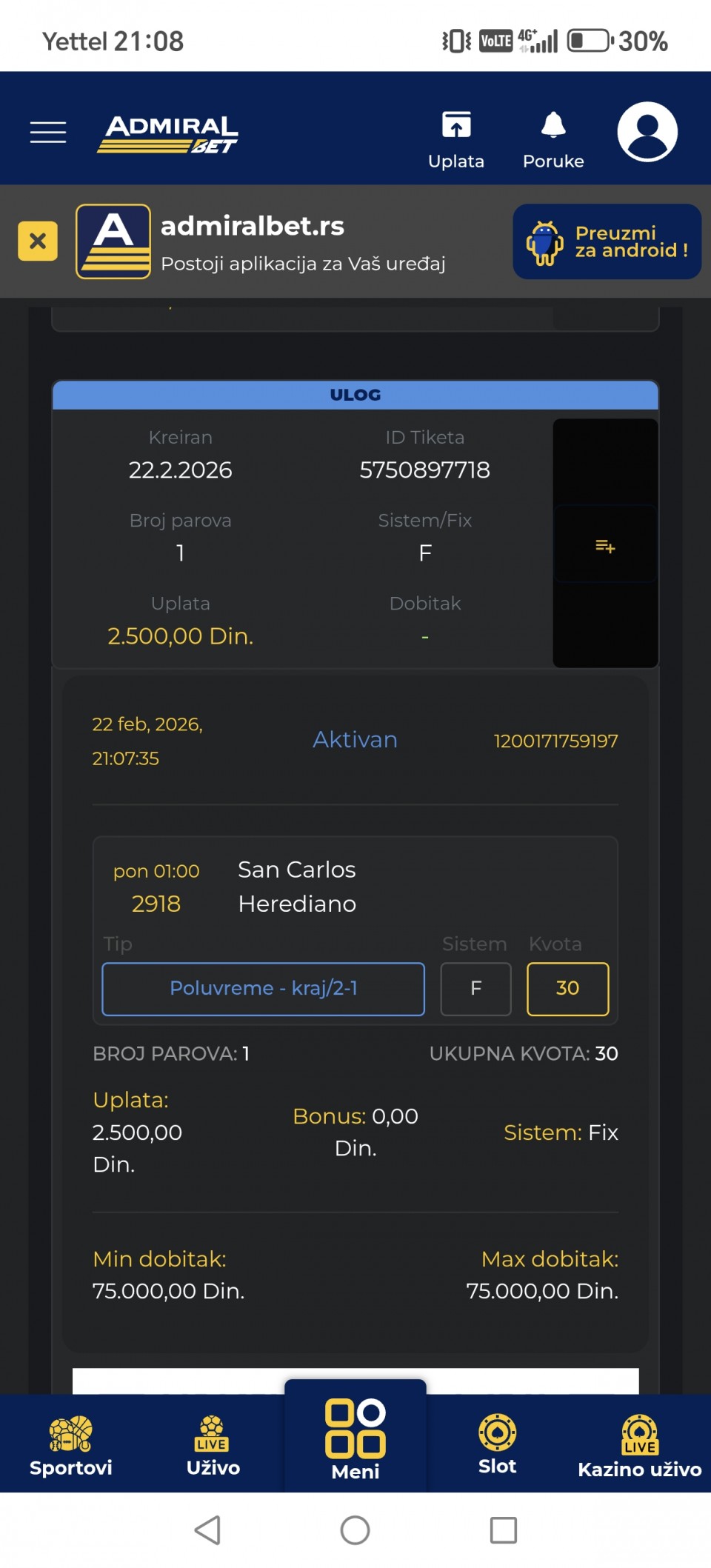Open the hamburger drawer menu

48,132
